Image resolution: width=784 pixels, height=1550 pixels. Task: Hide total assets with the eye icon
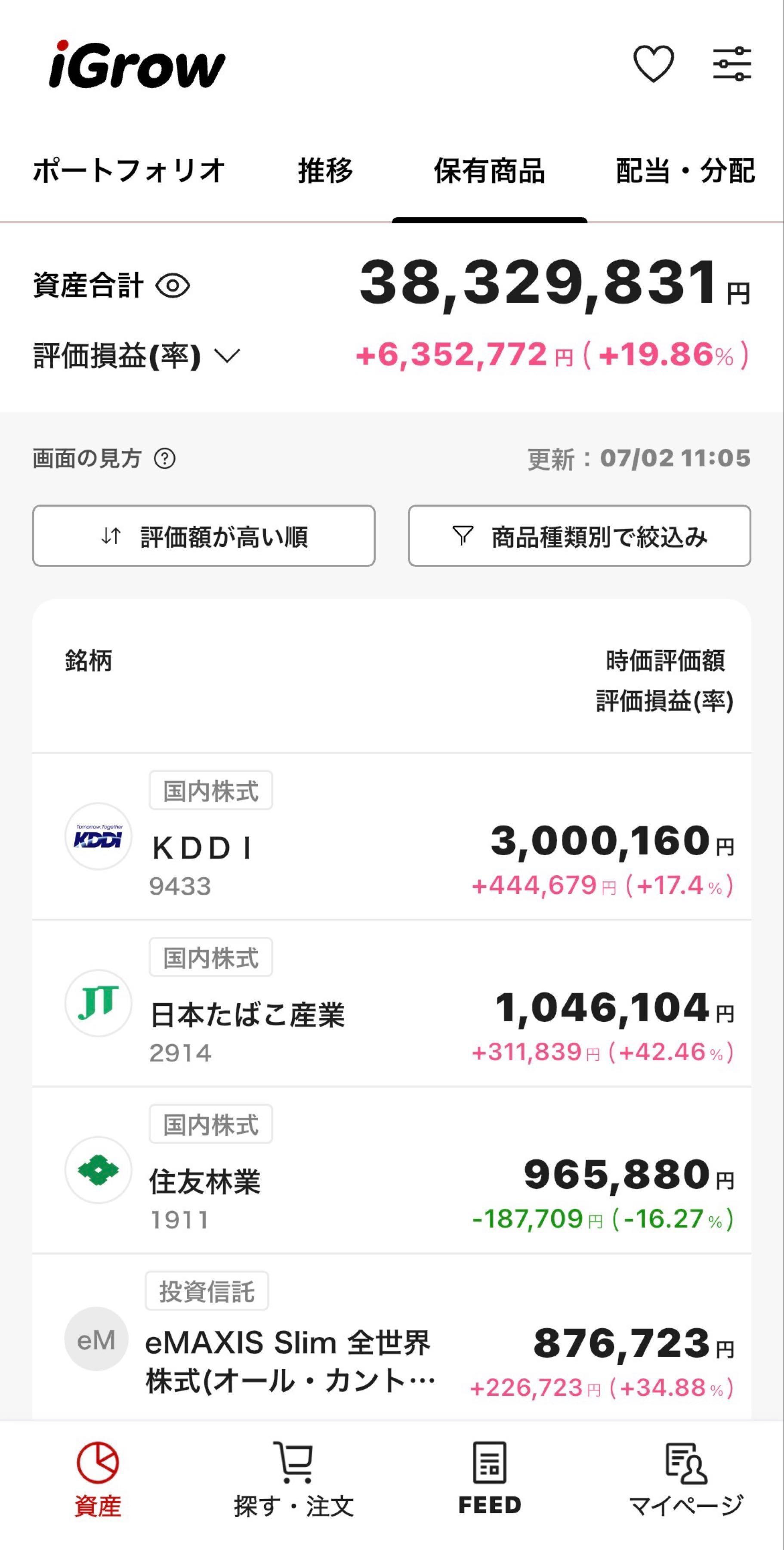click(173, 285)
